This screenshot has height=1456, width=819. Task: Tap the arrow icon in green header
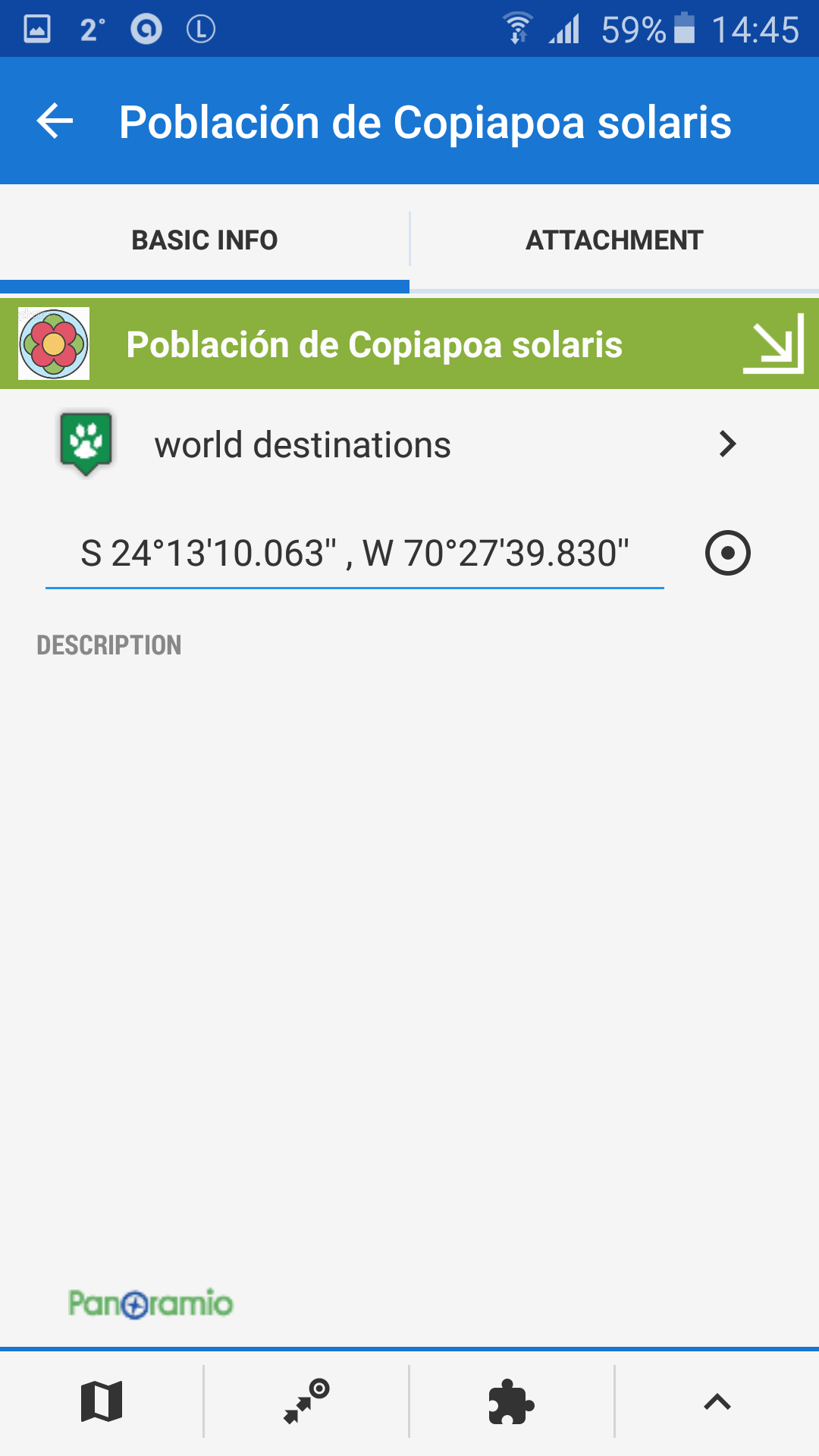[x=773, y=344]
